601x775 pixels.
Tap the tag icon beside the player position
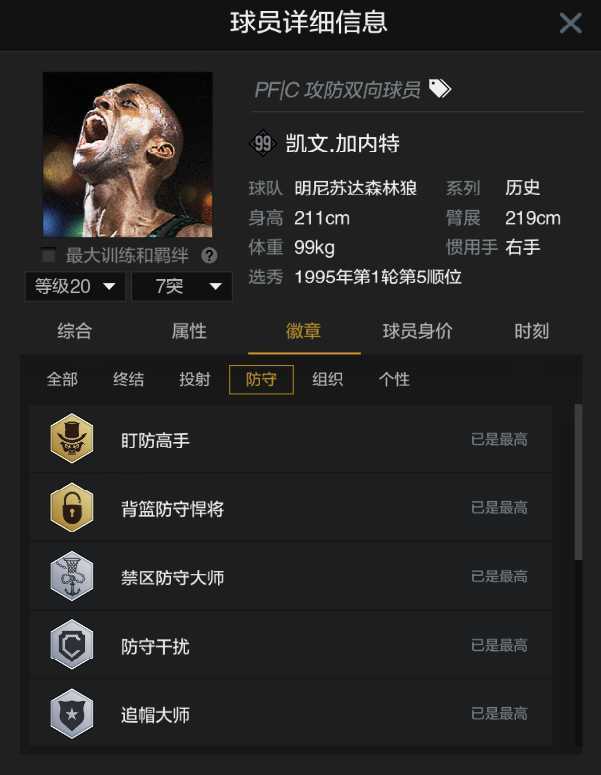click(x=439, y=89)
